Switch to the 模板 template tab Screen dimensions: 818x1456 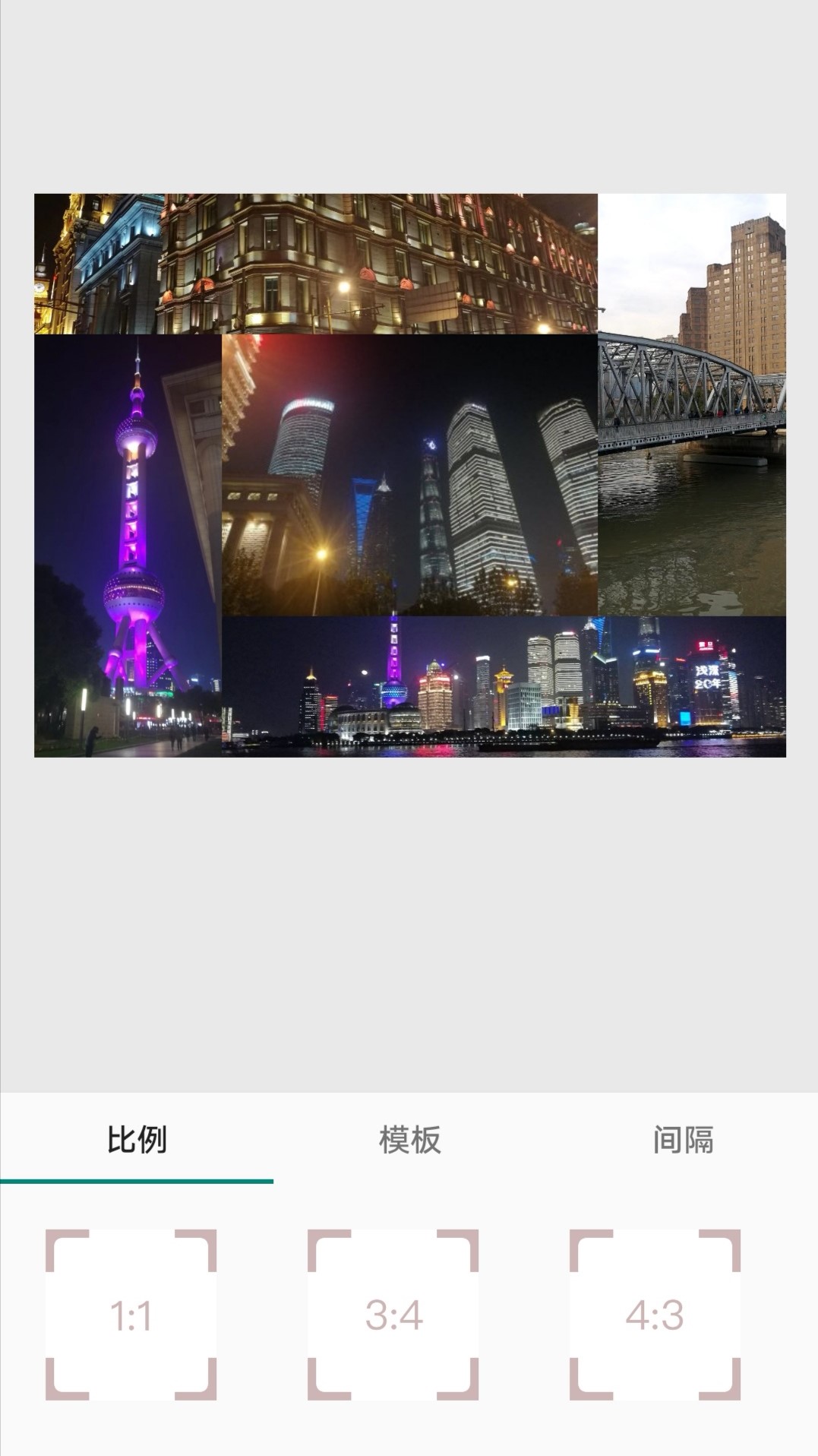[409, 1138]
